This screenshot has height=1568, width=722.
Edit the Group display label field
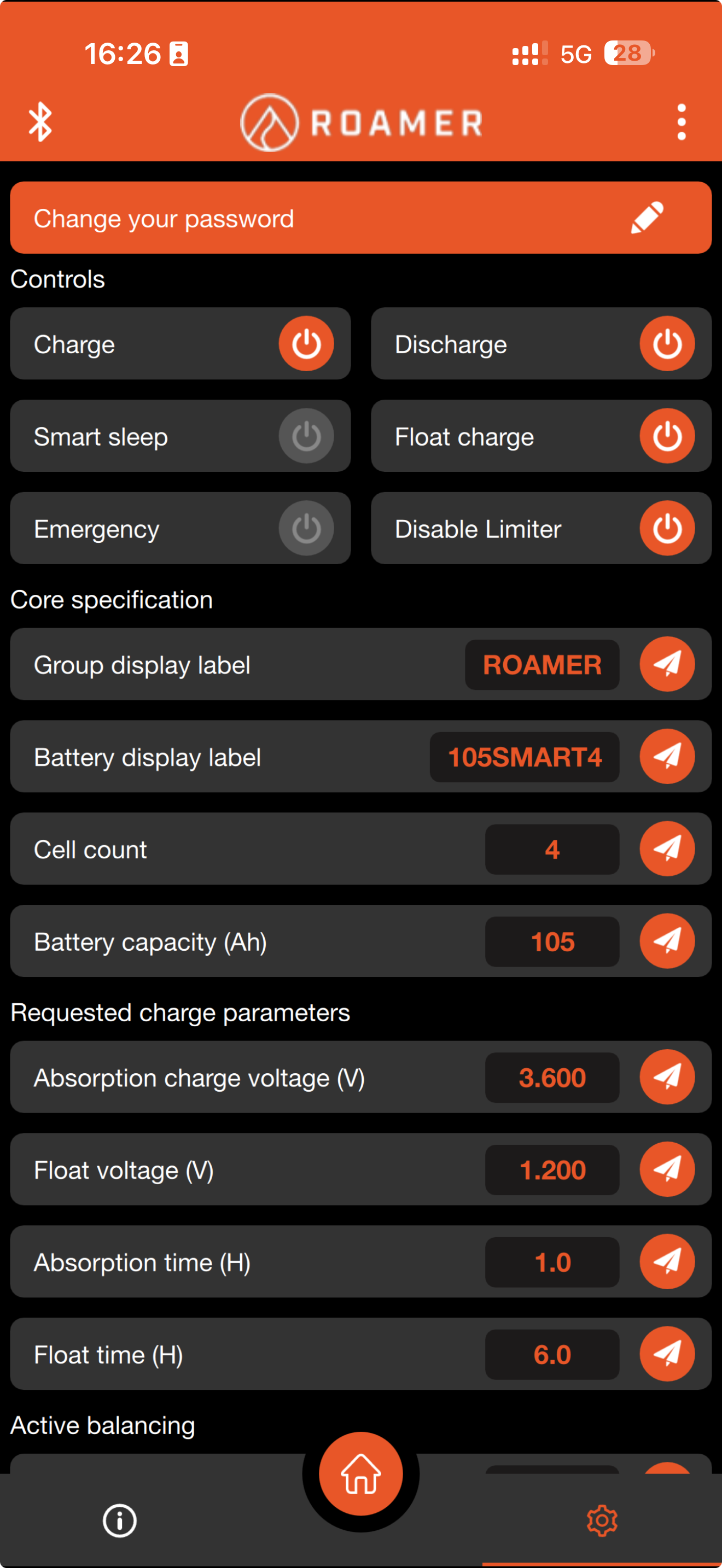pos(542,665)
